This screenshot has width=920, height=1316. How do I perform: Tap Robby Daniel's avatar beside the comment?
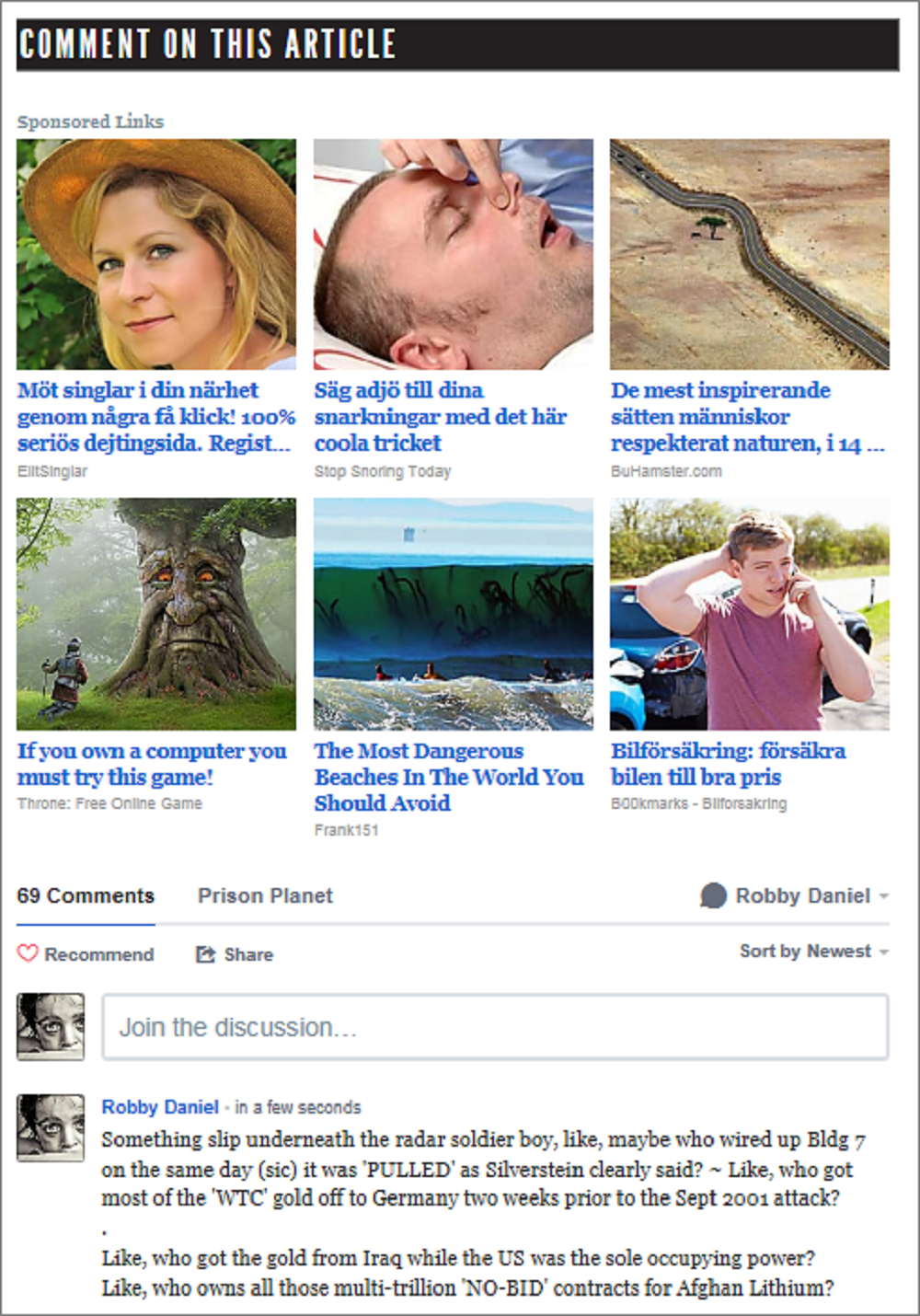51,1128
